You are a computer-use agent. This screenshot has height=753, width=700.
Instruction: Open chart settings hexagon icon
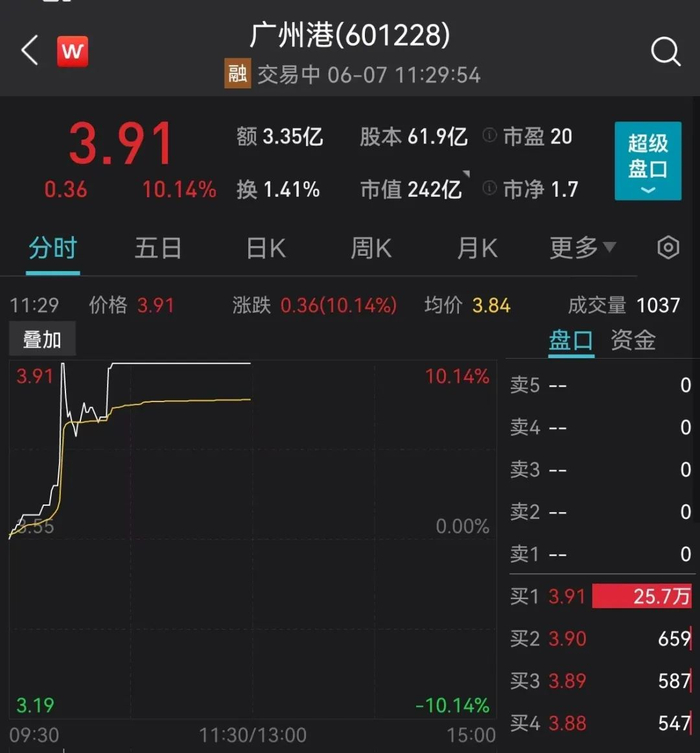pos(668,248)
